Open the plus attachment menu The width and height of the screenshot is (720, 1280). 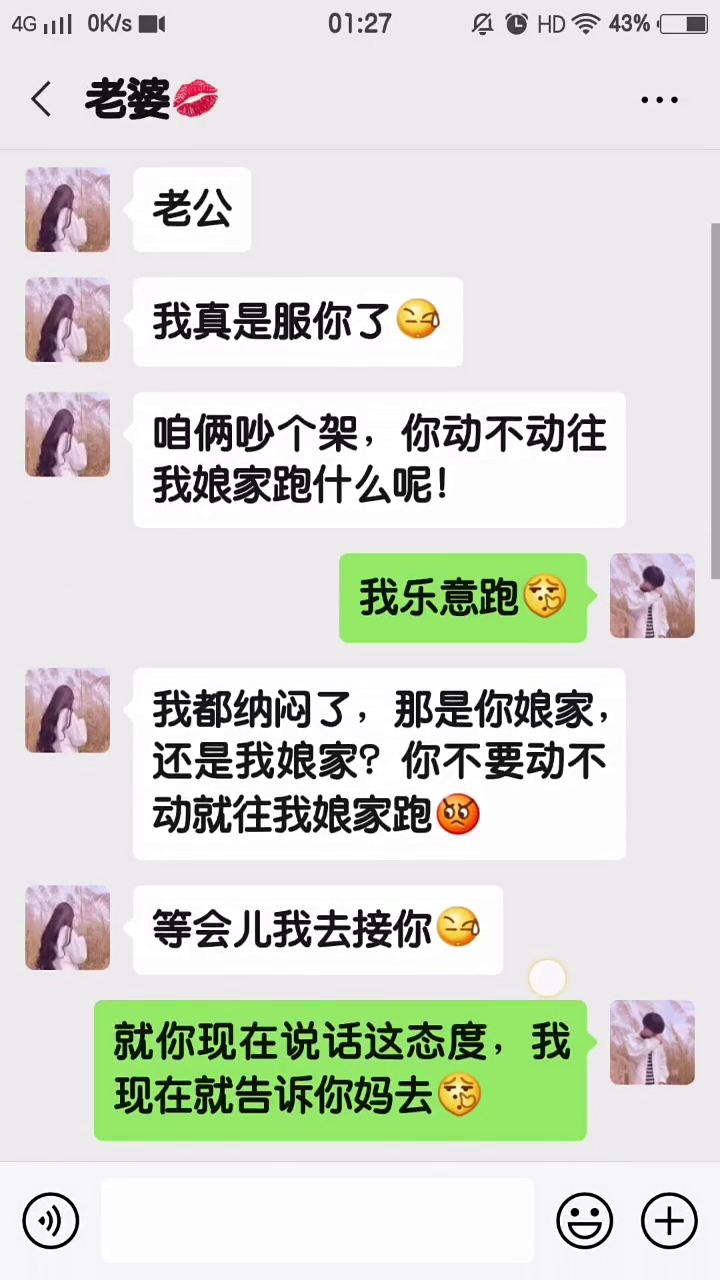[668, 1220]
